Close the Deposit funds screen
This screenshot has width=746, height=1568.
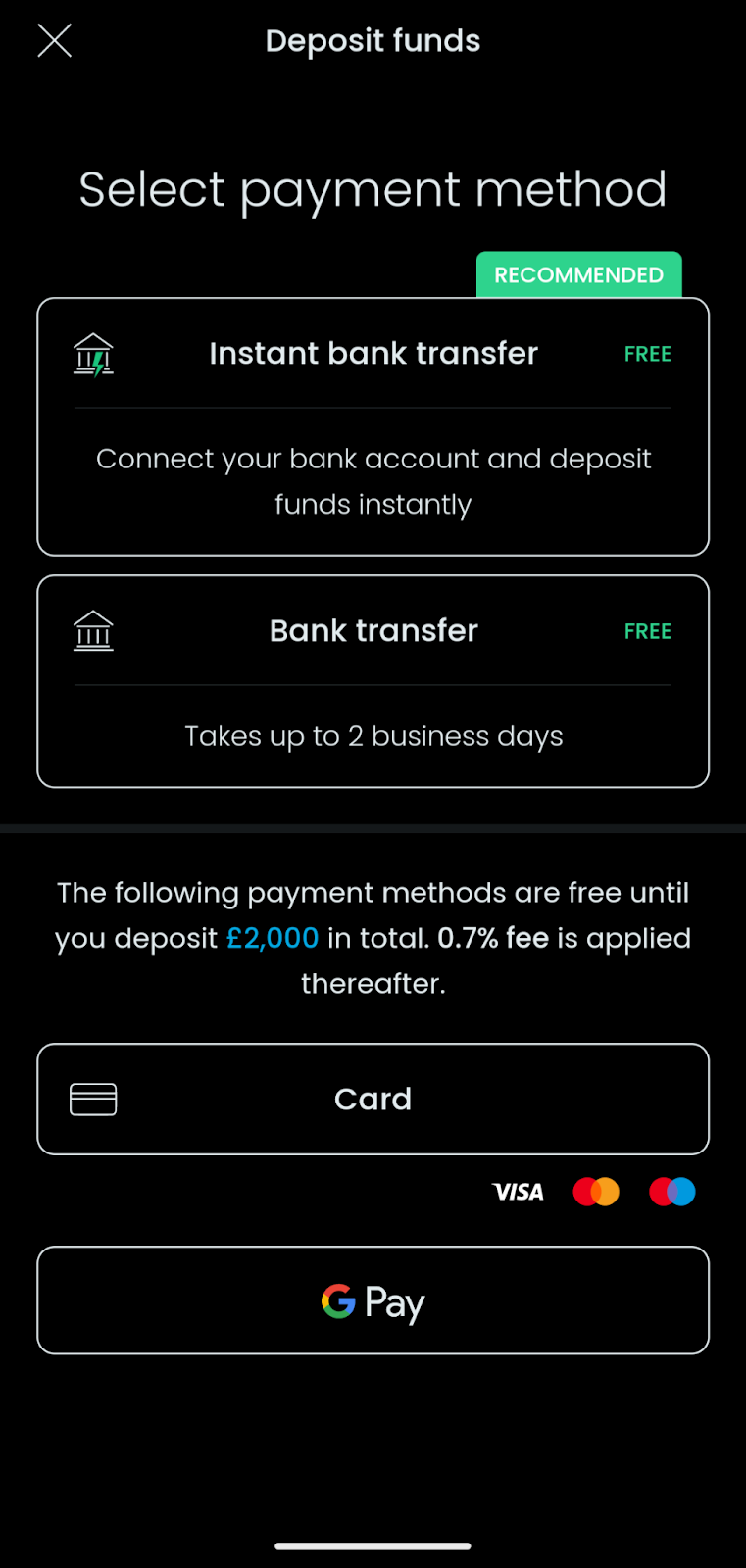pyautogui.click(x=55, y=41)
